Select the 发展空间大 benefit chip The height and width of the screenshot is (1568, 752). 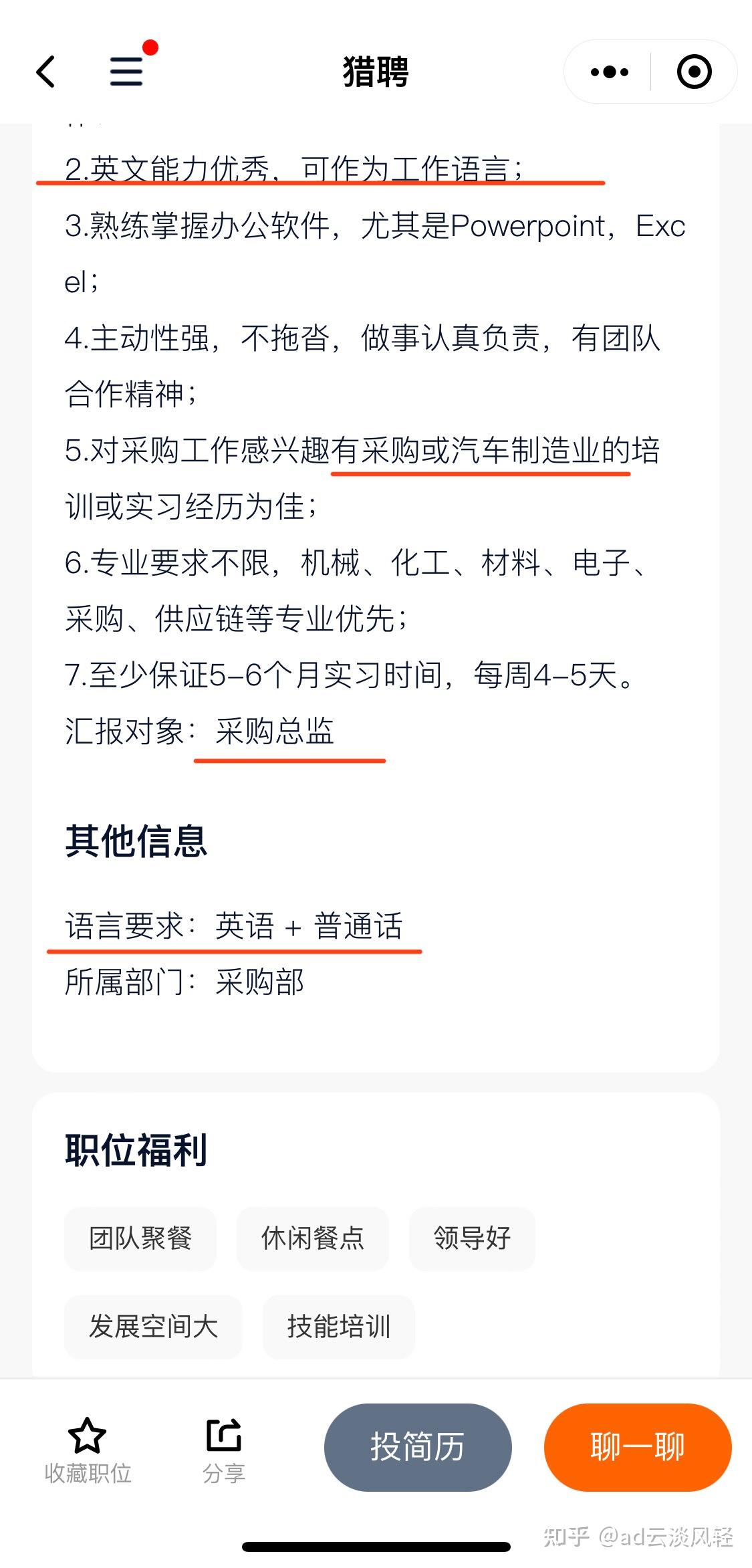pos(152,1327)
